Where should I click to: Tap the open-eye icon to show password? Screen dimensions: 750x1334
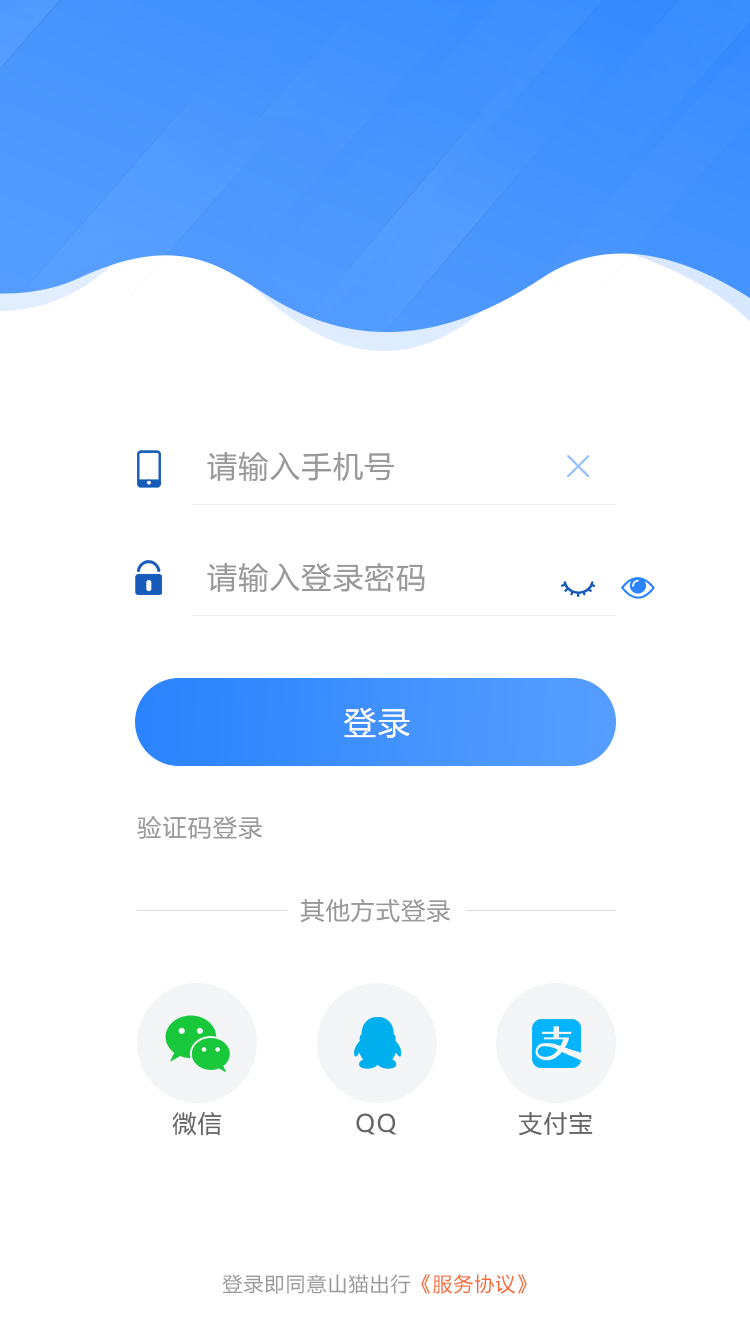638,587
